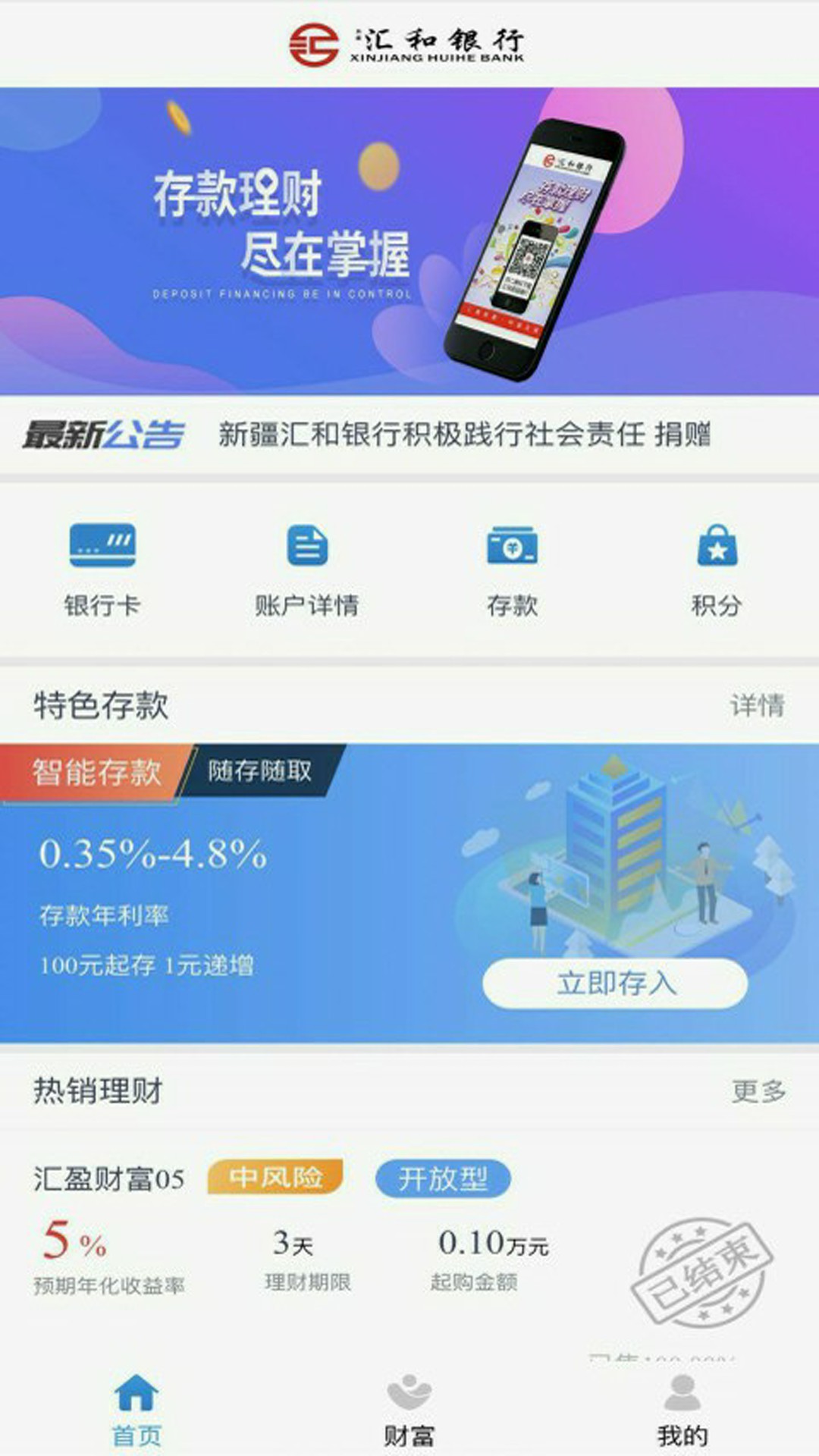Open the 银行卡 bank card shortcut
The image size is (819, 1456).
coord(102,570)
